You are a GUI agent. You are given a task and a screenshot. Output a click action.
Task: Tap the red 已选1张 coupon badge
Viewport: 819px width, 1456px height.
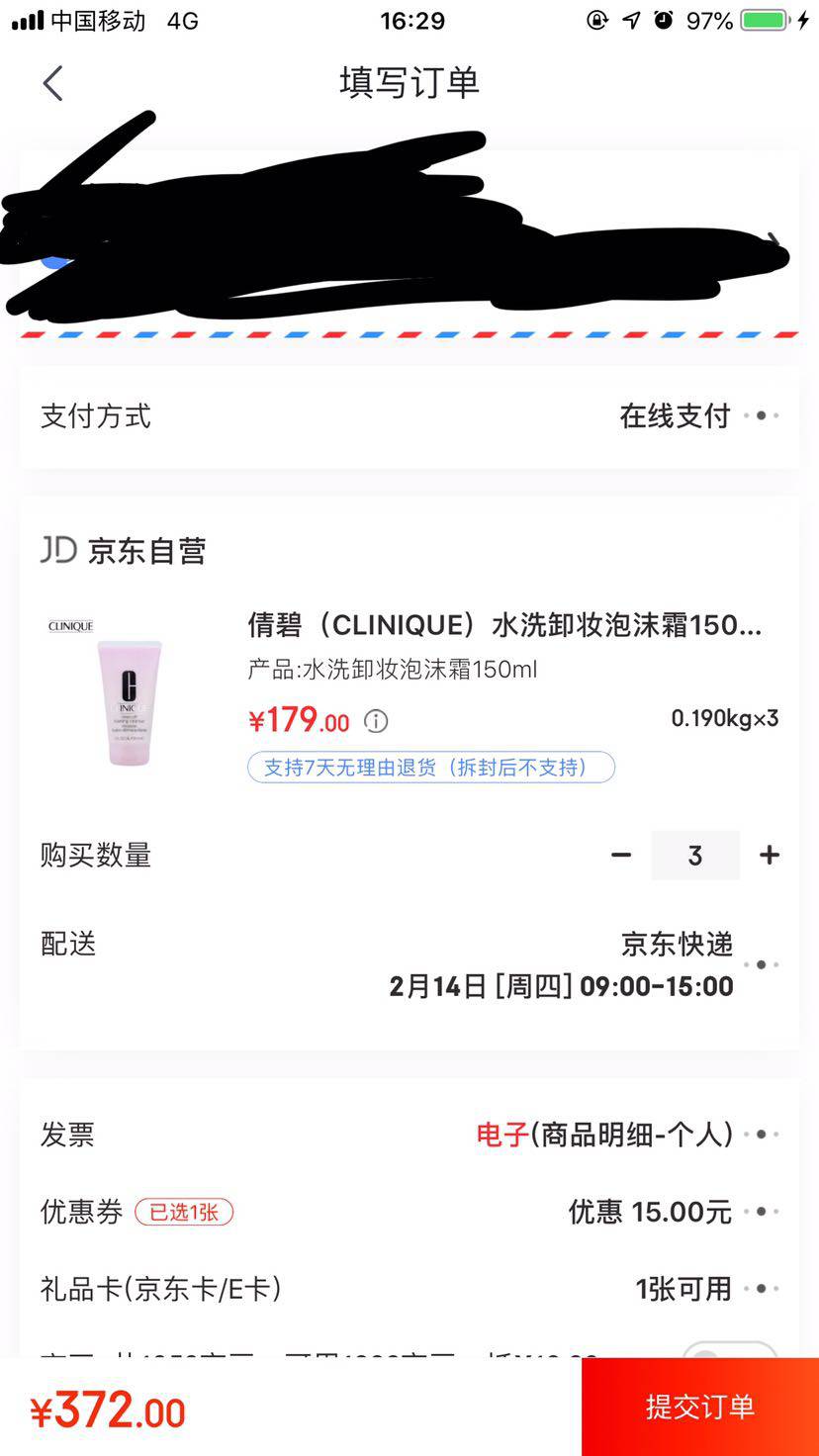(x=184, y=1212)
